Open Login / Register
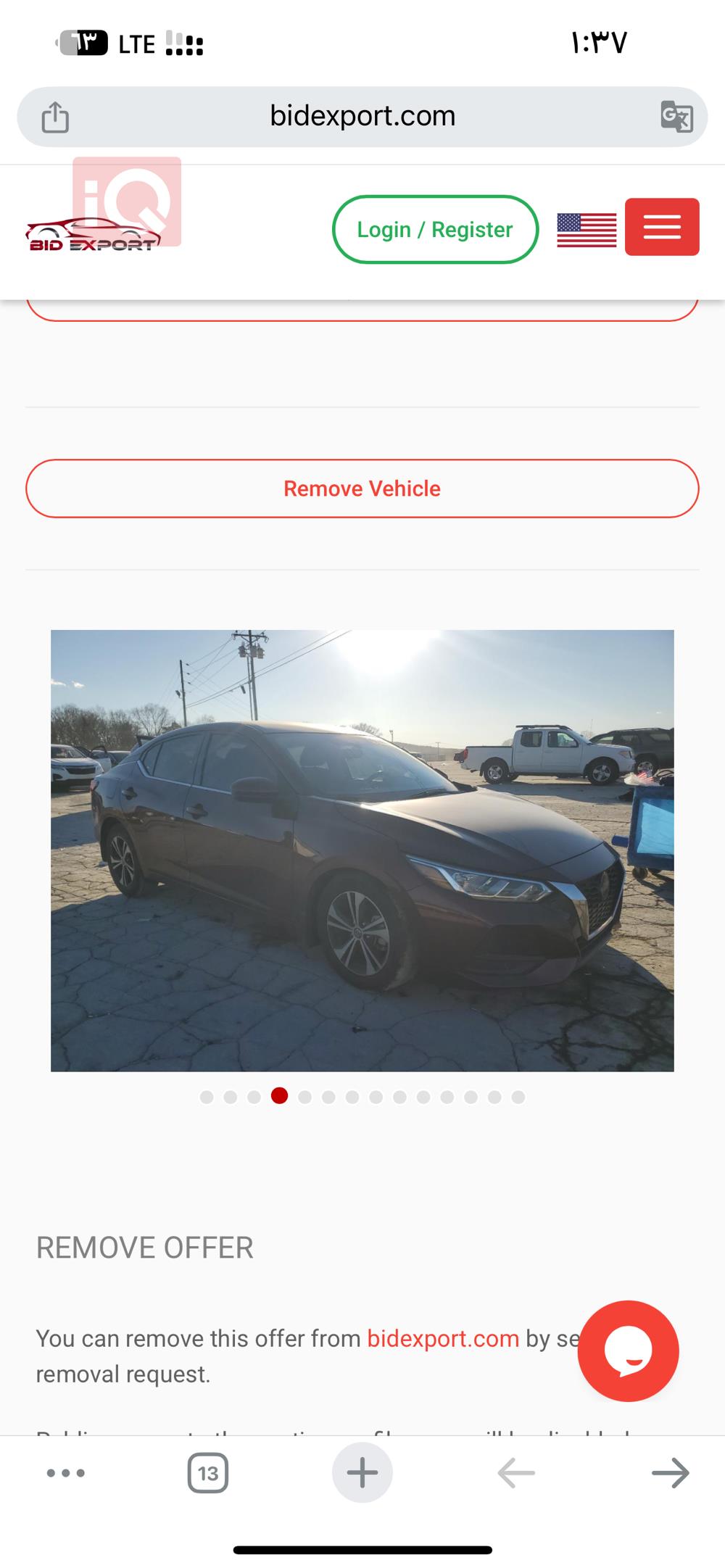This screenshot has height=1568, width=725. coord(435,230)
